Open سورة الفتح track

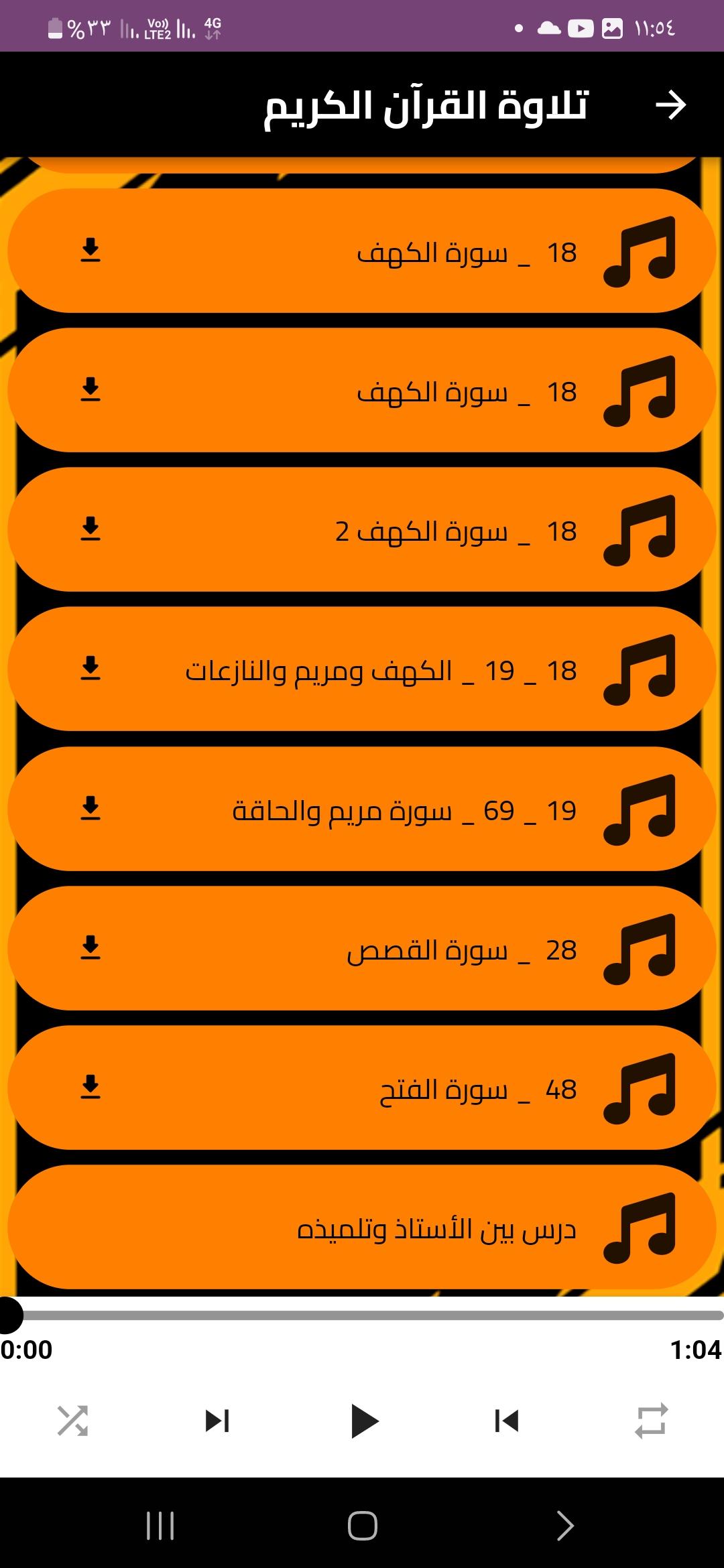(362, 1088)
